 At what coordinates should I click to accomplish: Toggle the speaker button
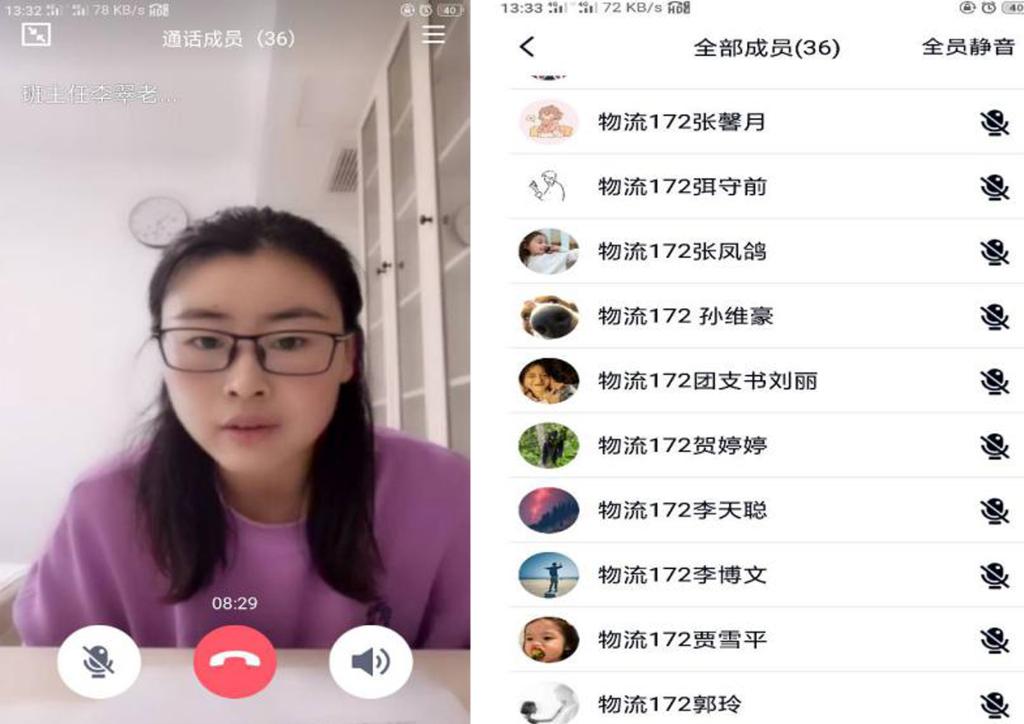(x=371, y=661)
